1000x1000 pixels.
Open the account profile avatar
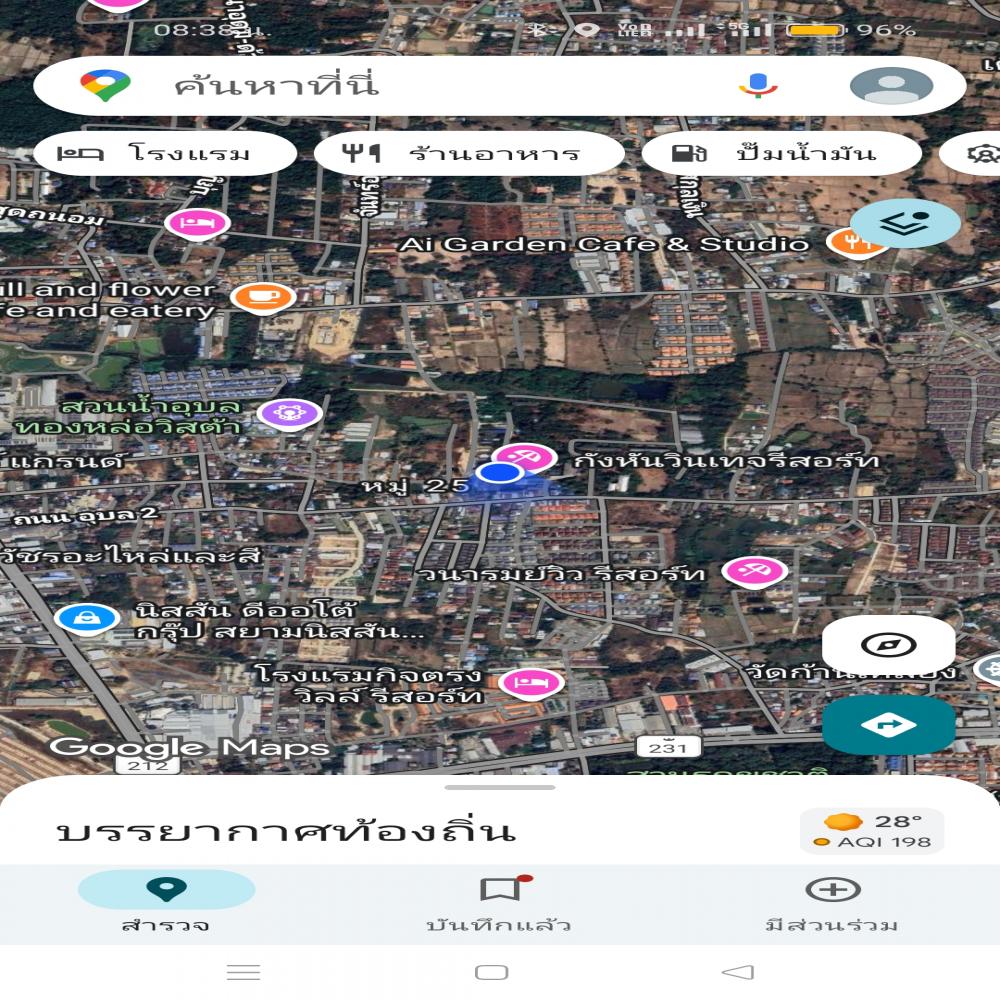coord(890,86)
